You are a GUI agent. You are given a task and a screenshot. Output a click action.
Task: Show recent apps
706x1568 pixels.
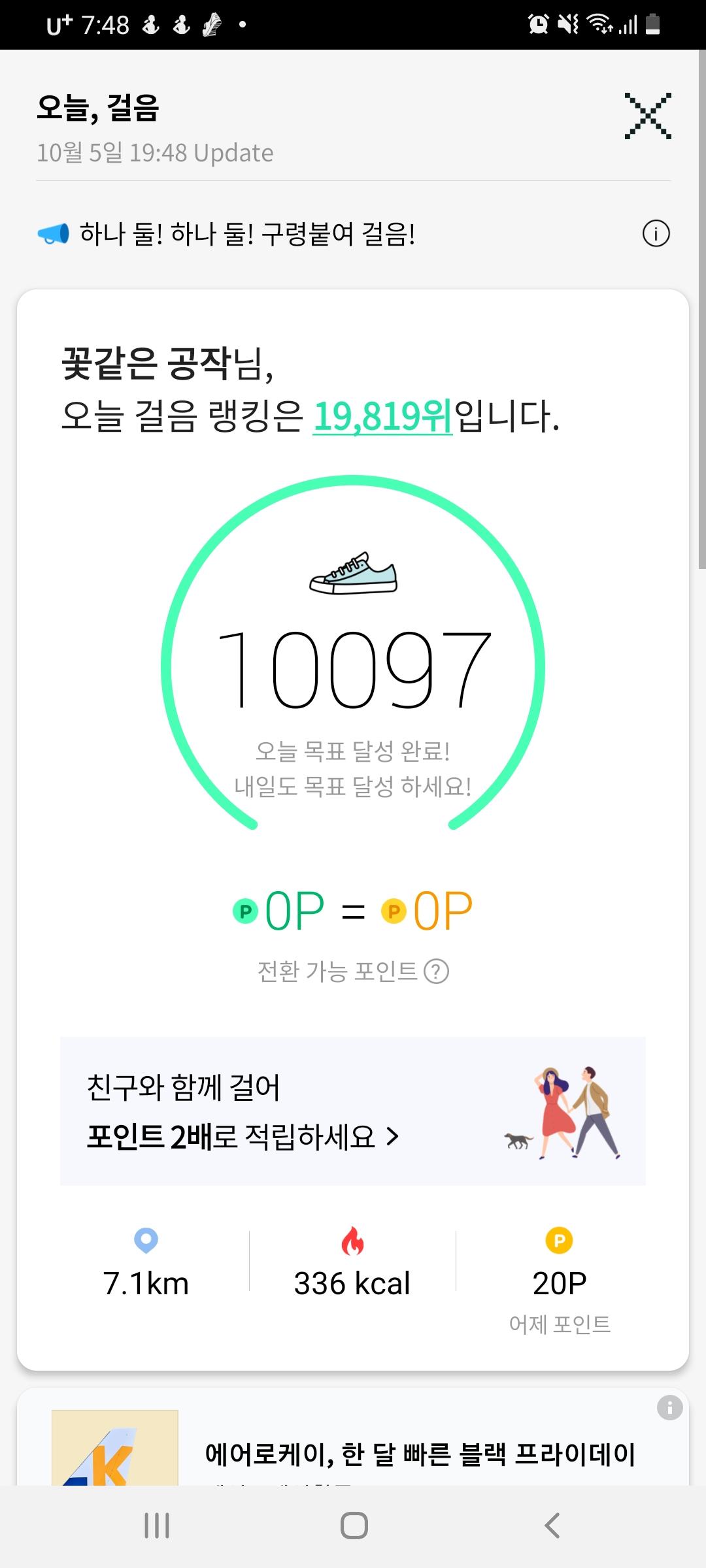click(156, 1526)
